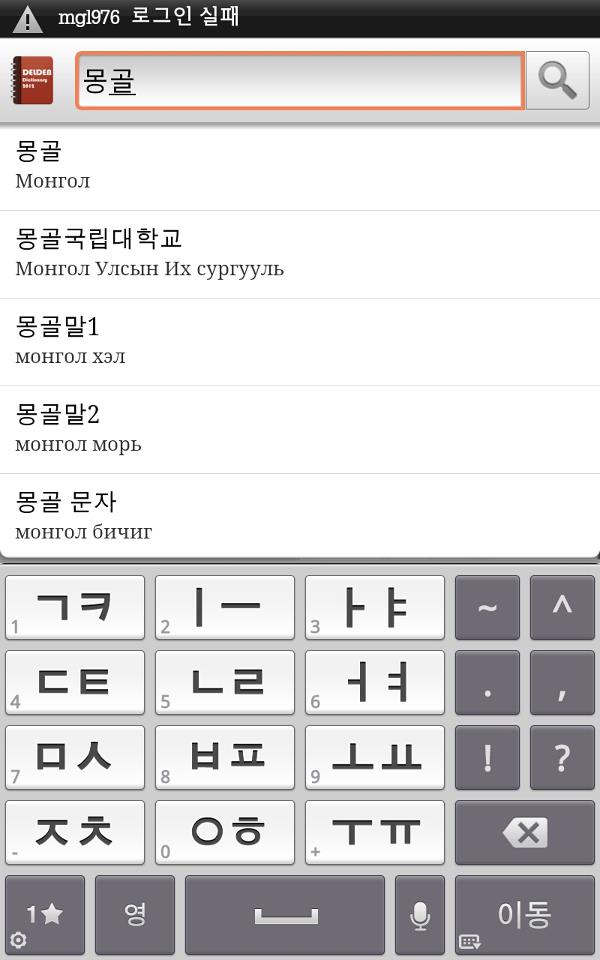Hit the backspace key on keyboard

tap(525, 832)
